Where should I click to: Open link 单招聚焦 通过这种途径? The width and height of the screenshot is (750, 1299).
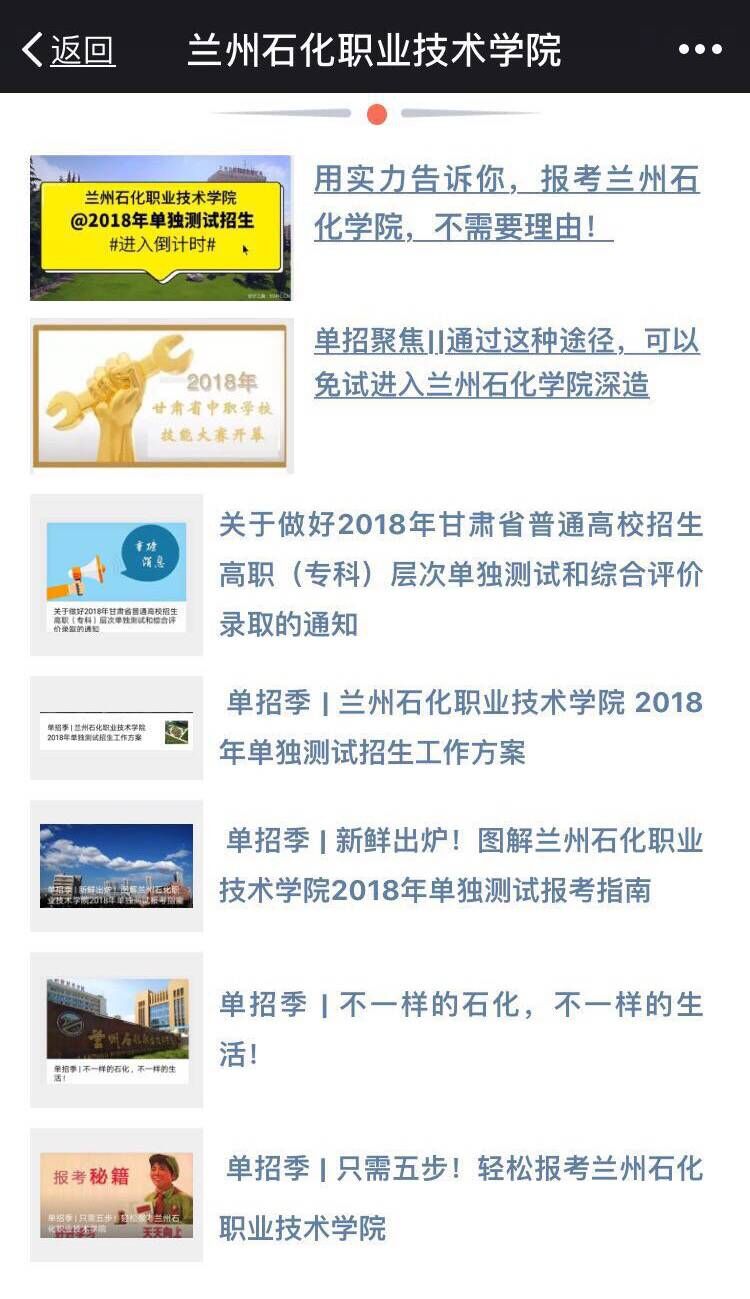[506, 362]
